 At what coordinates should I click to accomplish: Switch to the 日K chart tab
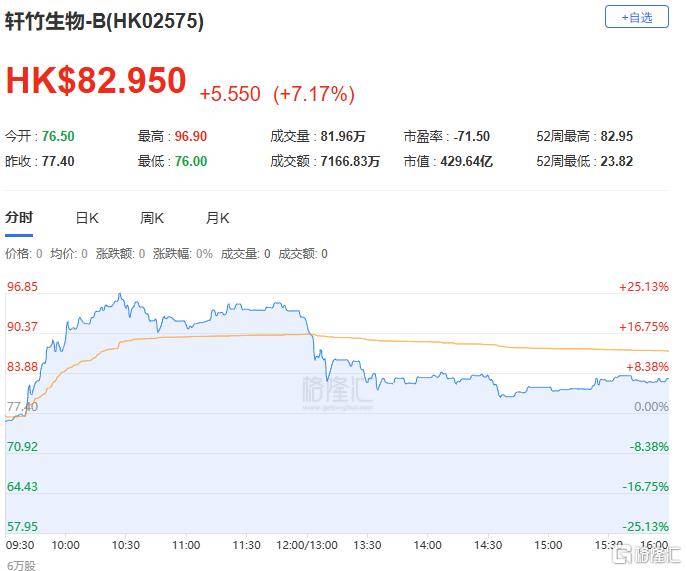coord(86,218)
